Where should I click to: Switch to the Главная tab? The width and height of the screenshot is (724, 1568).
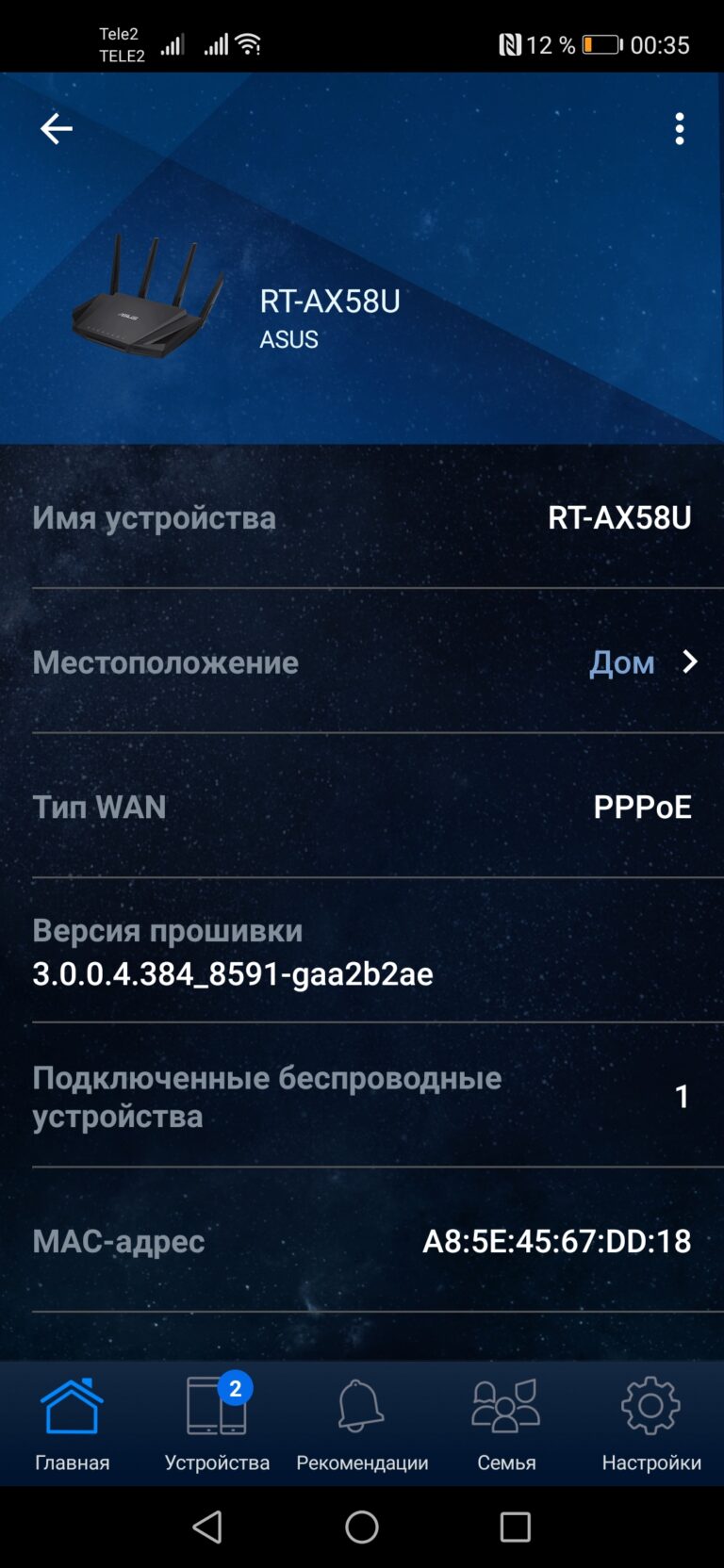click(x=73, y=1424)
